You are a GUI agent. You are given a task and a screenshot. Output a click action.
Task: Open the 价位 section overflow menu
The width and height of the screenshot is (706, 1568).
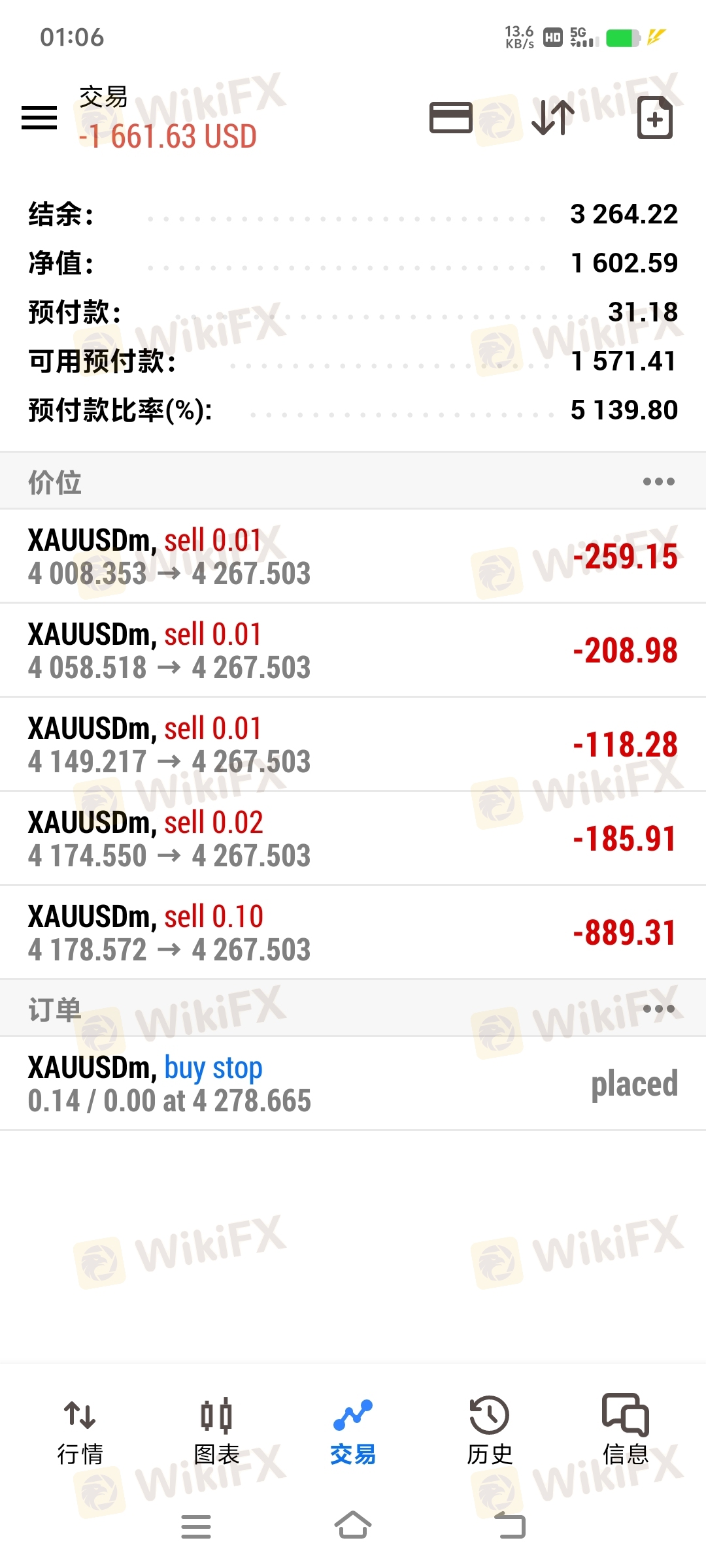[x=658, y=482]
